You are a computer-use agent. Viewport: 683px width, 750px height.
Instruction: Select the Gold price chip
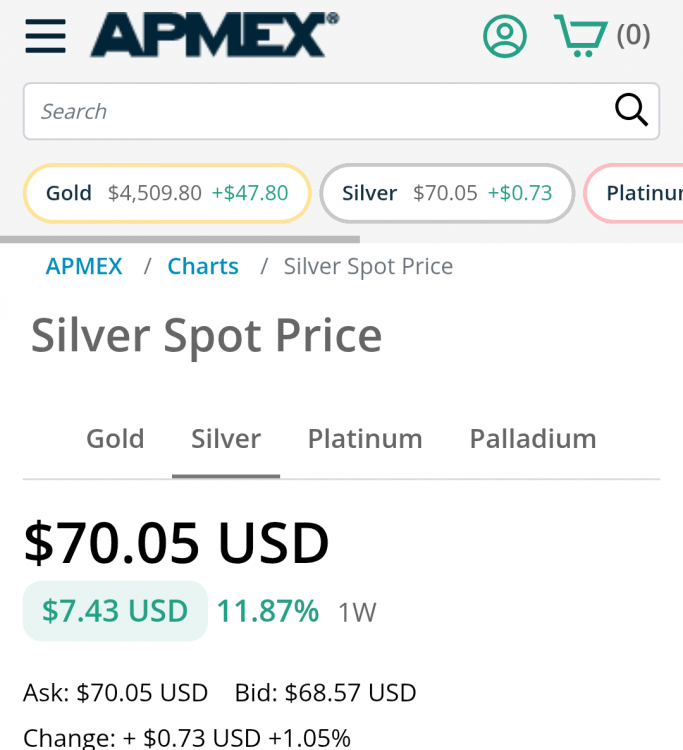click(x=166, y=193)
